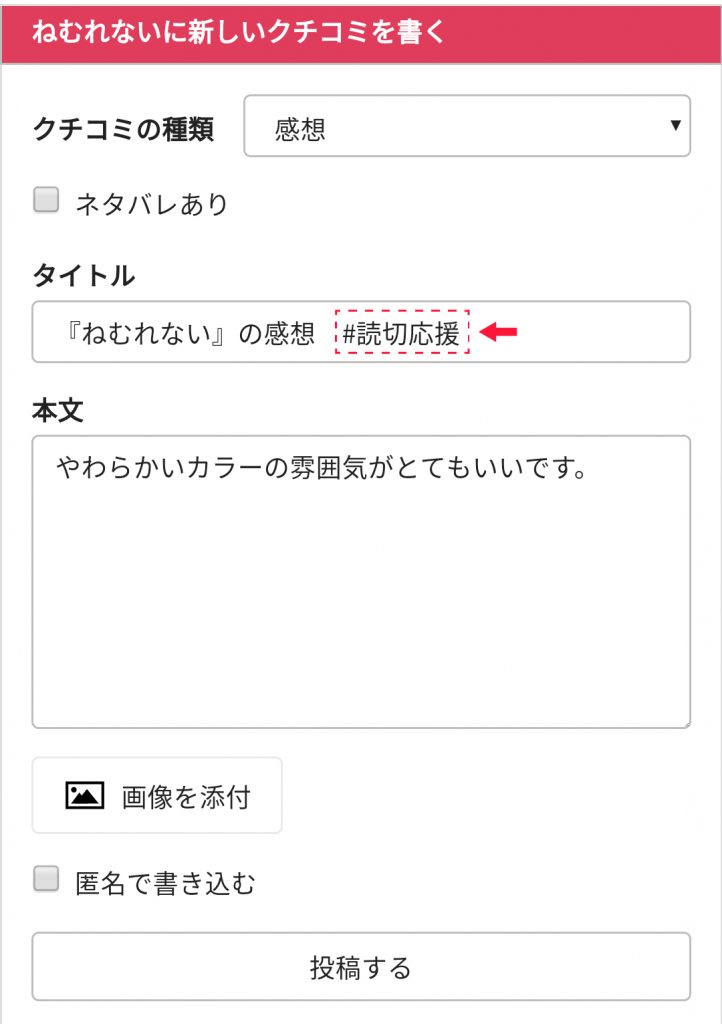Submit the review with 投稿する

(361, 967)
